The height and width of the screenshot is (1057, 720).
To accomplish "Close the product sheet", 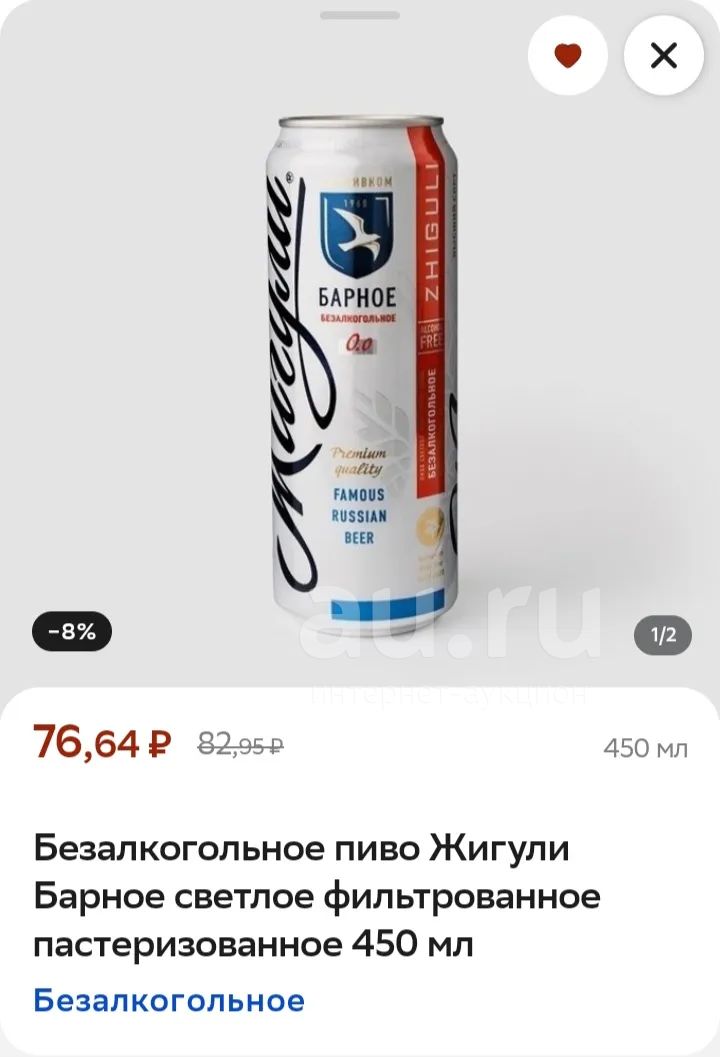I will coord(663,56).
